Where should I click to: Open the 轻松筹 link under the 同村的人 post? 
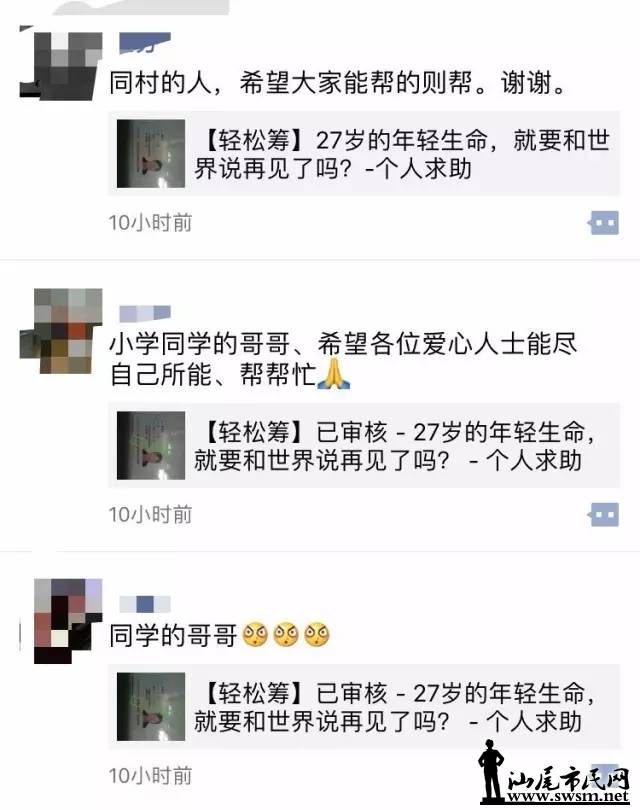363,154
